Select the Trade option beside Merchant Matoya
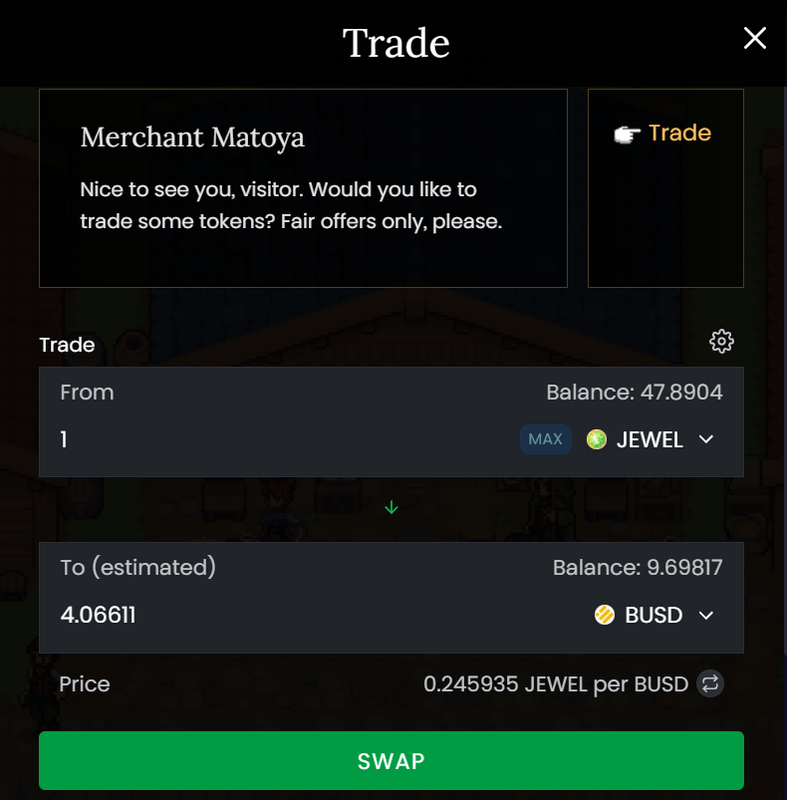The image size is (787, 800). pos(664,134)
